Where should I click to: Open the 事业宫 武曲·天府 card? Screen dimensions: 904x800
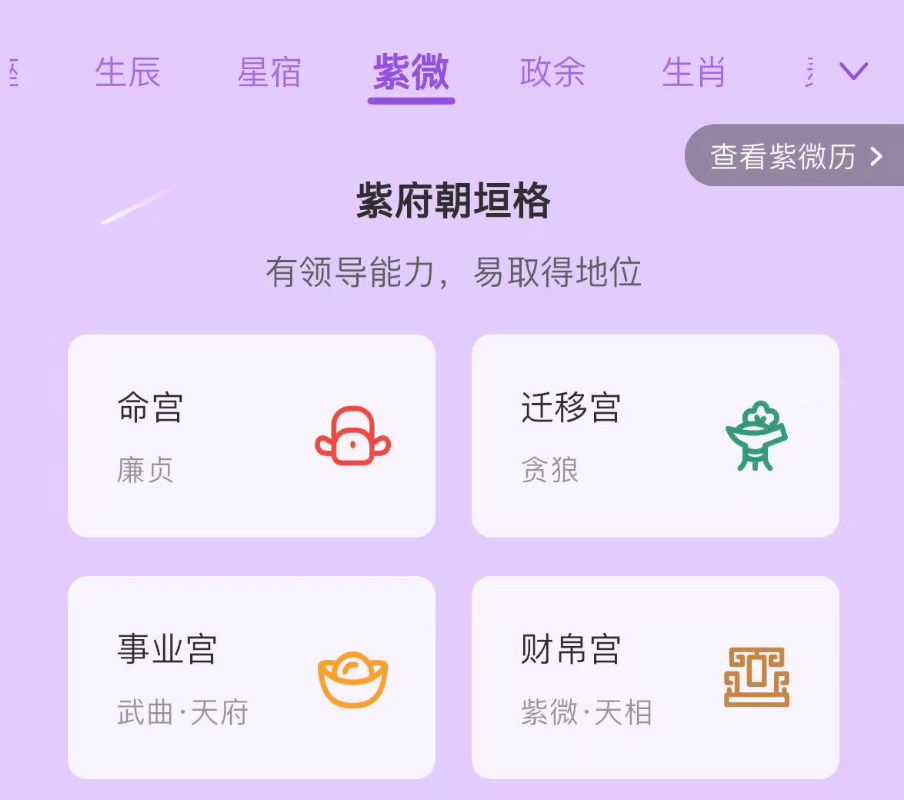click(x=251, y=677)
